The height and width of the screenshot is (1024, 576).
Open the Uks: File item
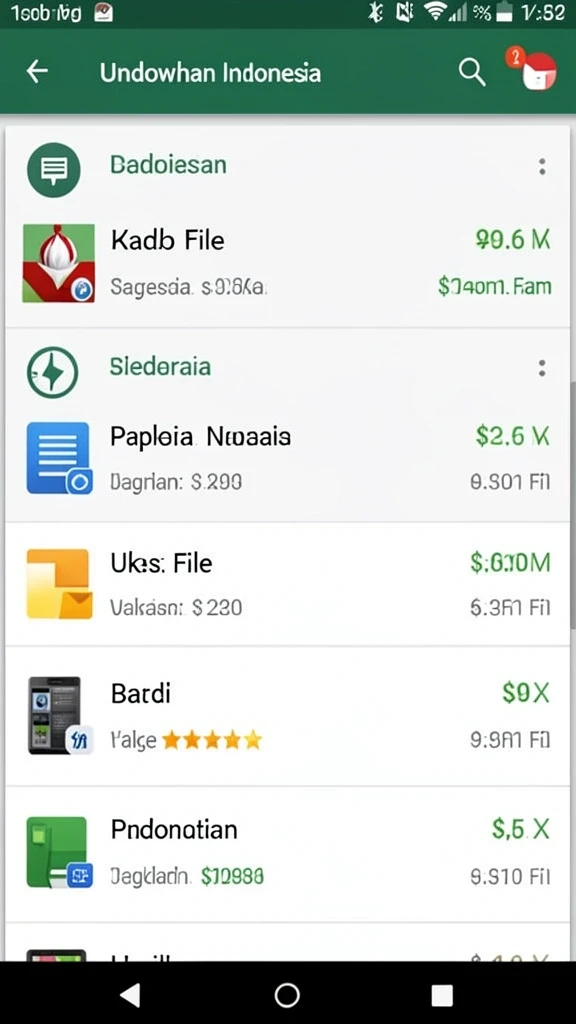pyautogui.click(x=287, y=583)
